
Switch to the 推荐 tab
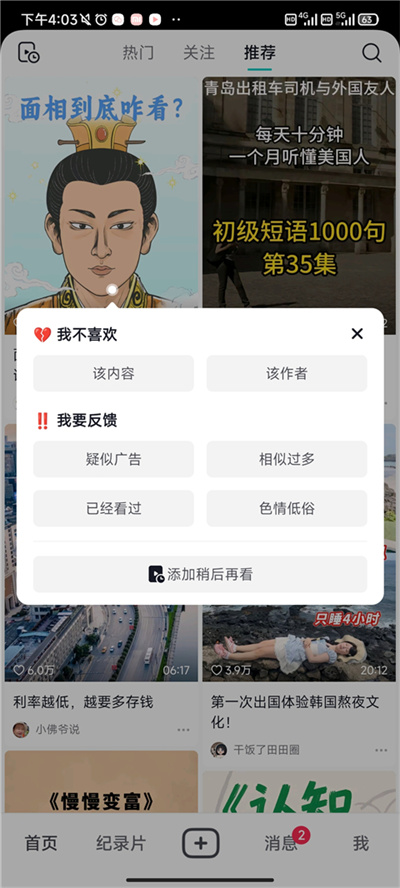(x=259, y=53)
